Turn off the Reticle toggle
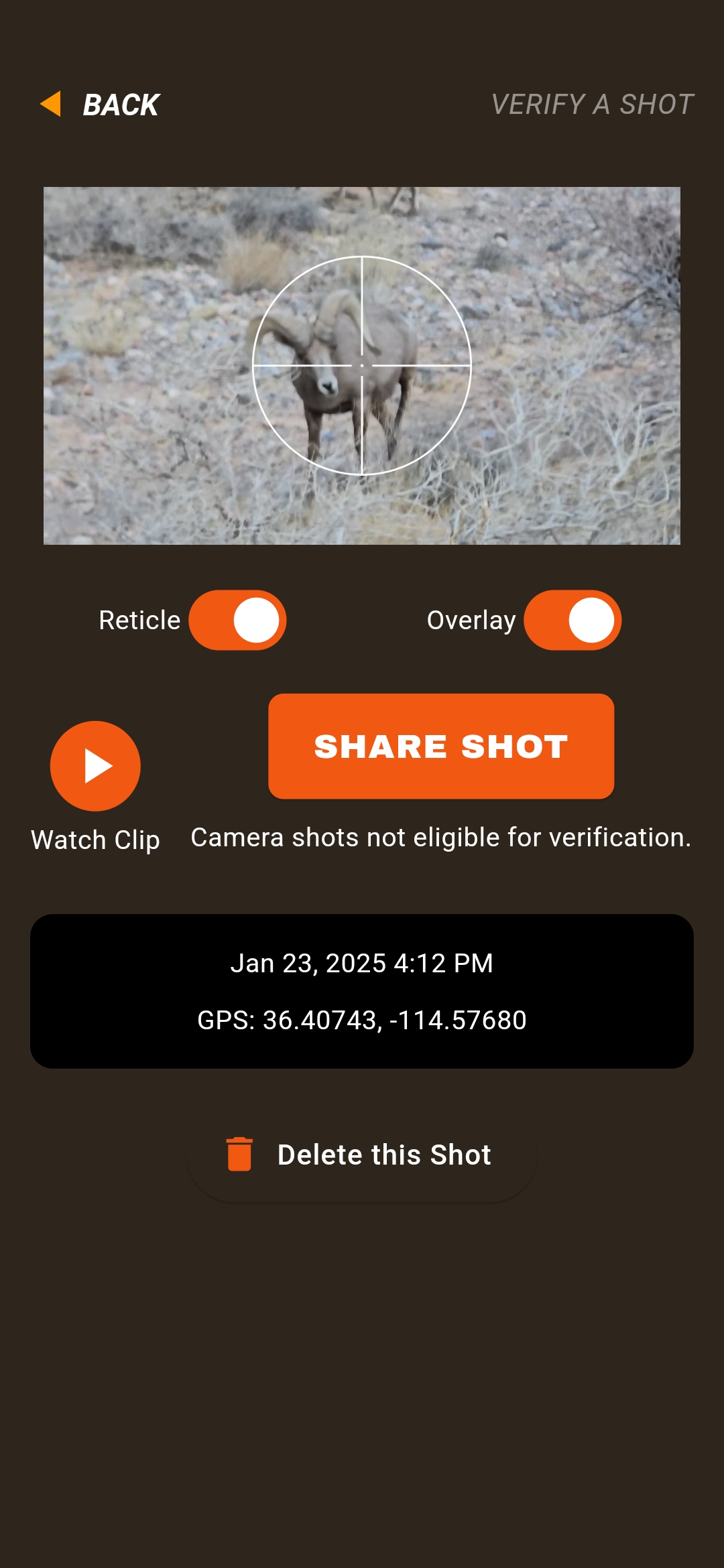Screen dimensions: 724x1568 [237, 620]
